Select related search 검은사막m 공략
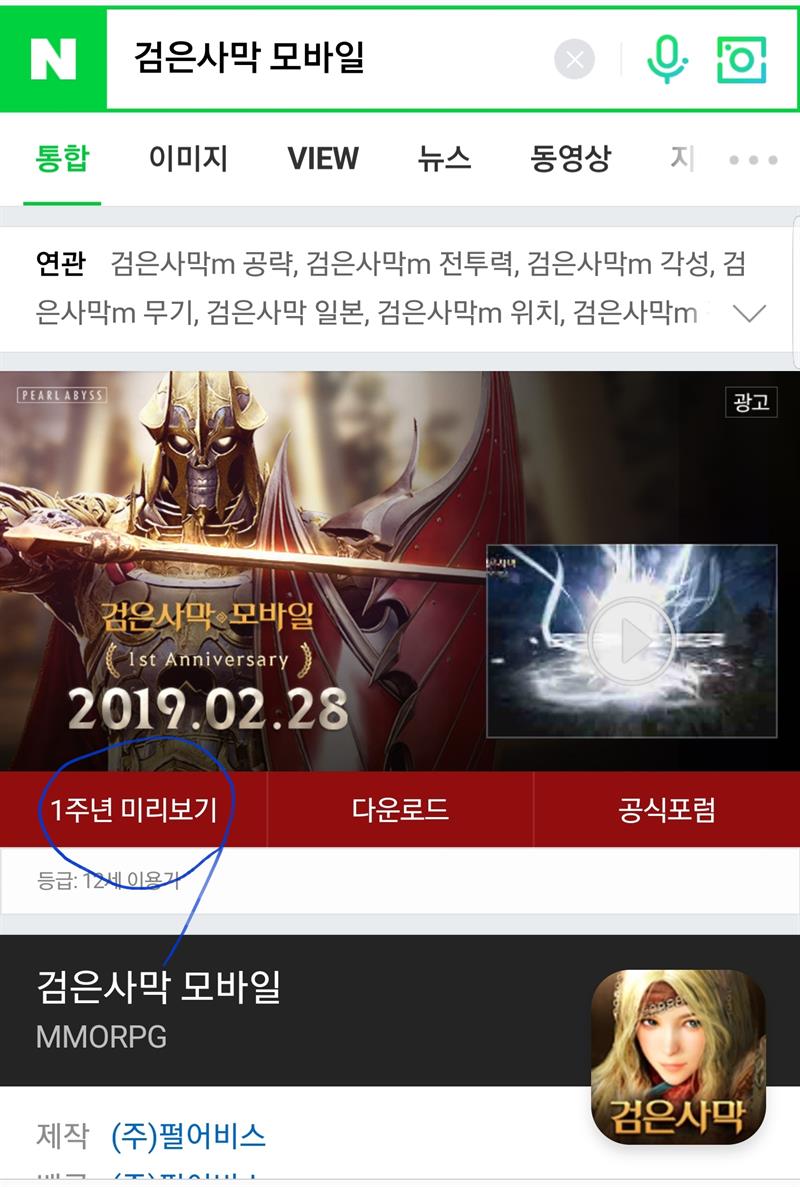Screen dimensions: 800x1187 203,265
